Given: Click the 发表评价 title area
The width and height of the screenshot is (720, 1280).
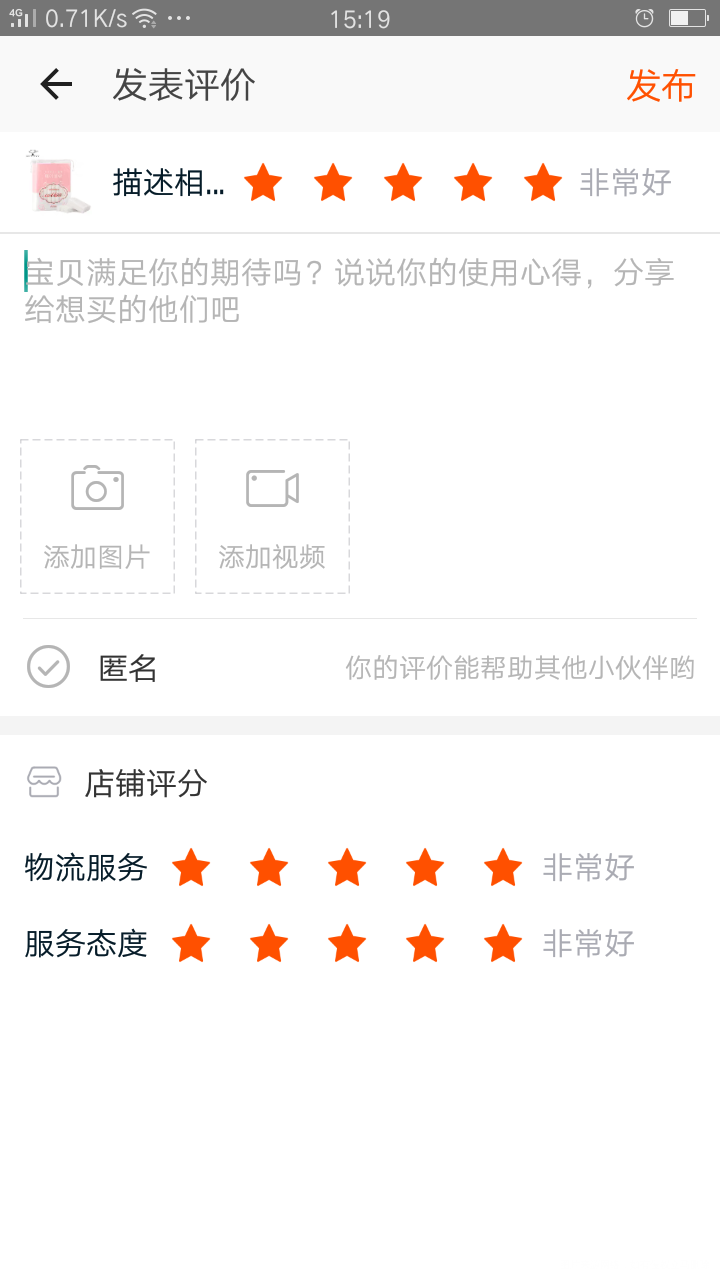Looking at the screenshot, I should (x=184, y=85).
